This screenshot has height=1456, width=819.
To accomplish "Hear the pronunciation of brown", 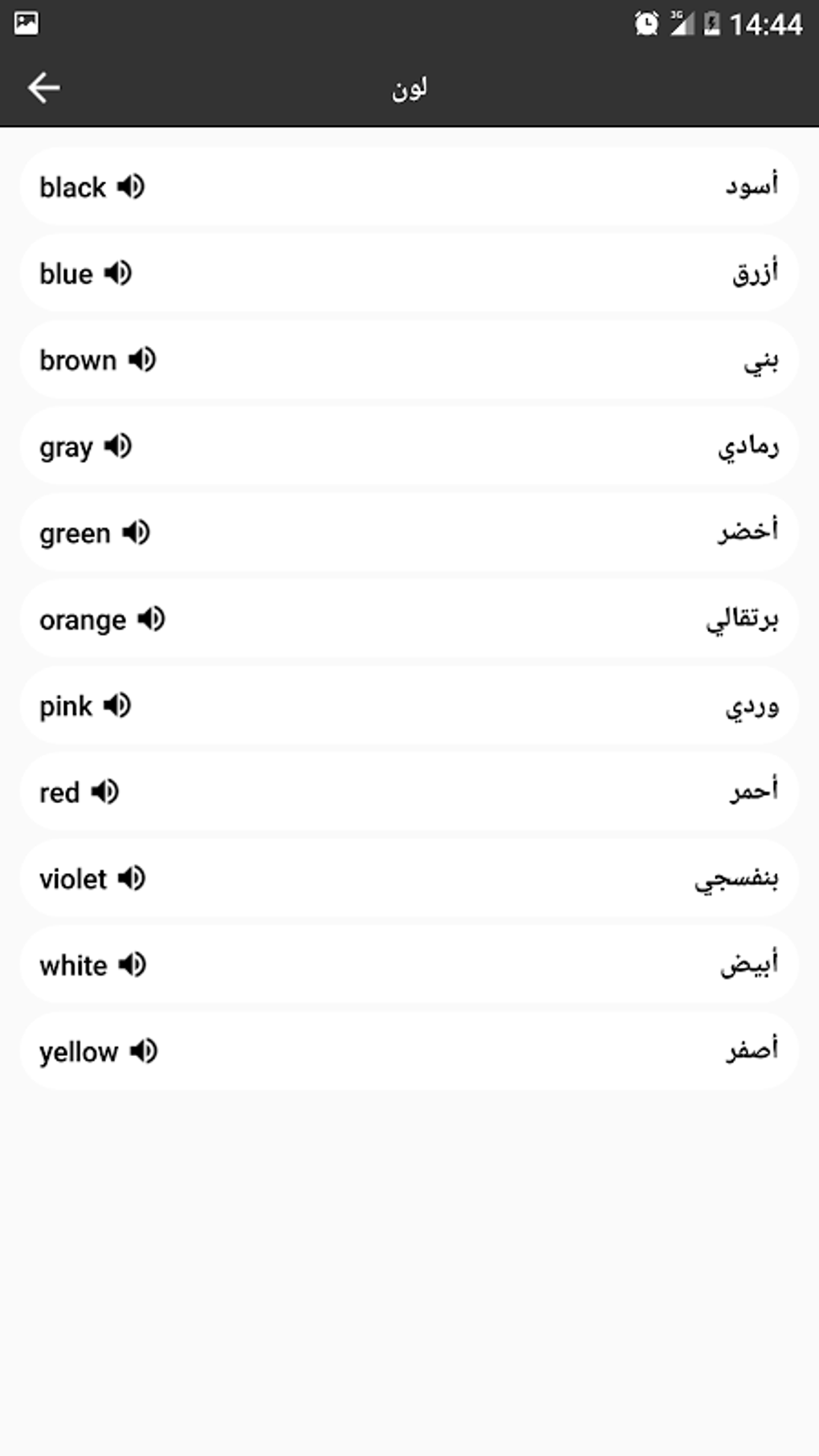I will point(142,359).
